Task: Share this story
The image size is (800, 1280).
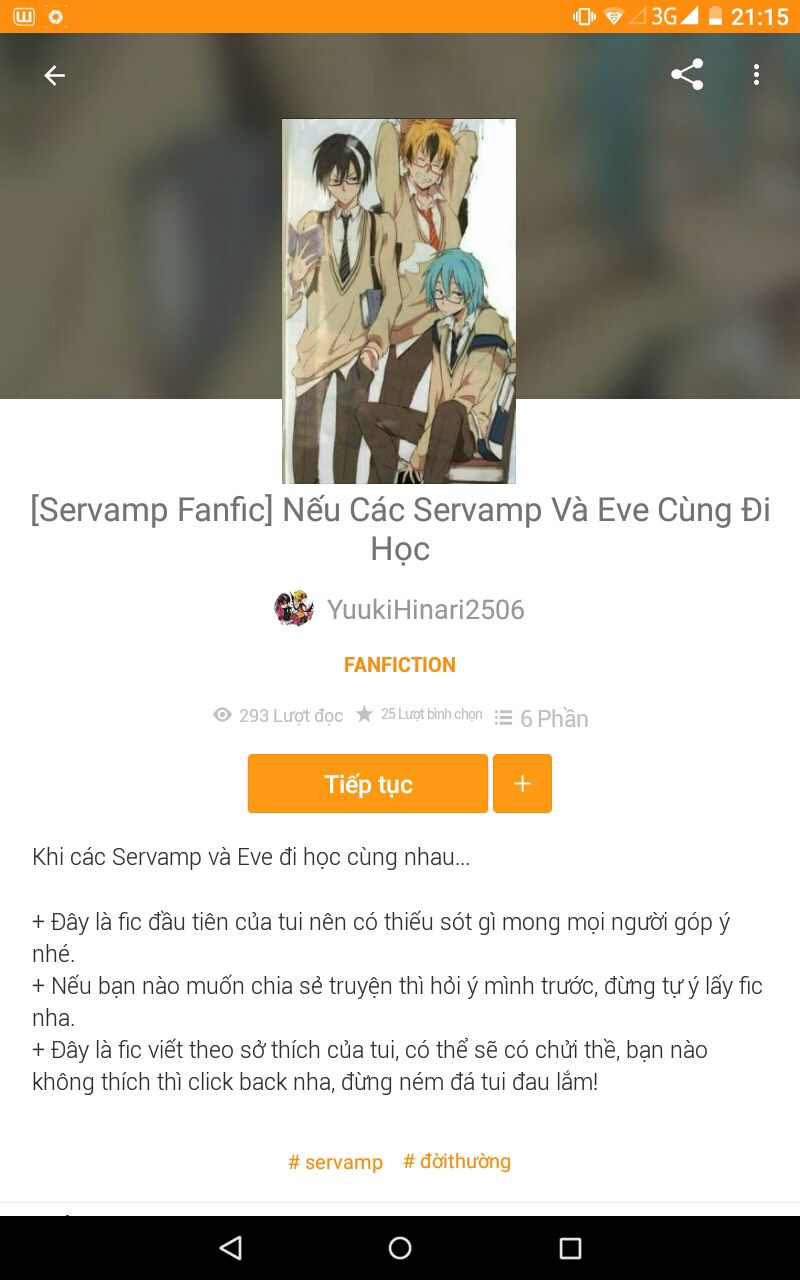Action: point(687,75)
